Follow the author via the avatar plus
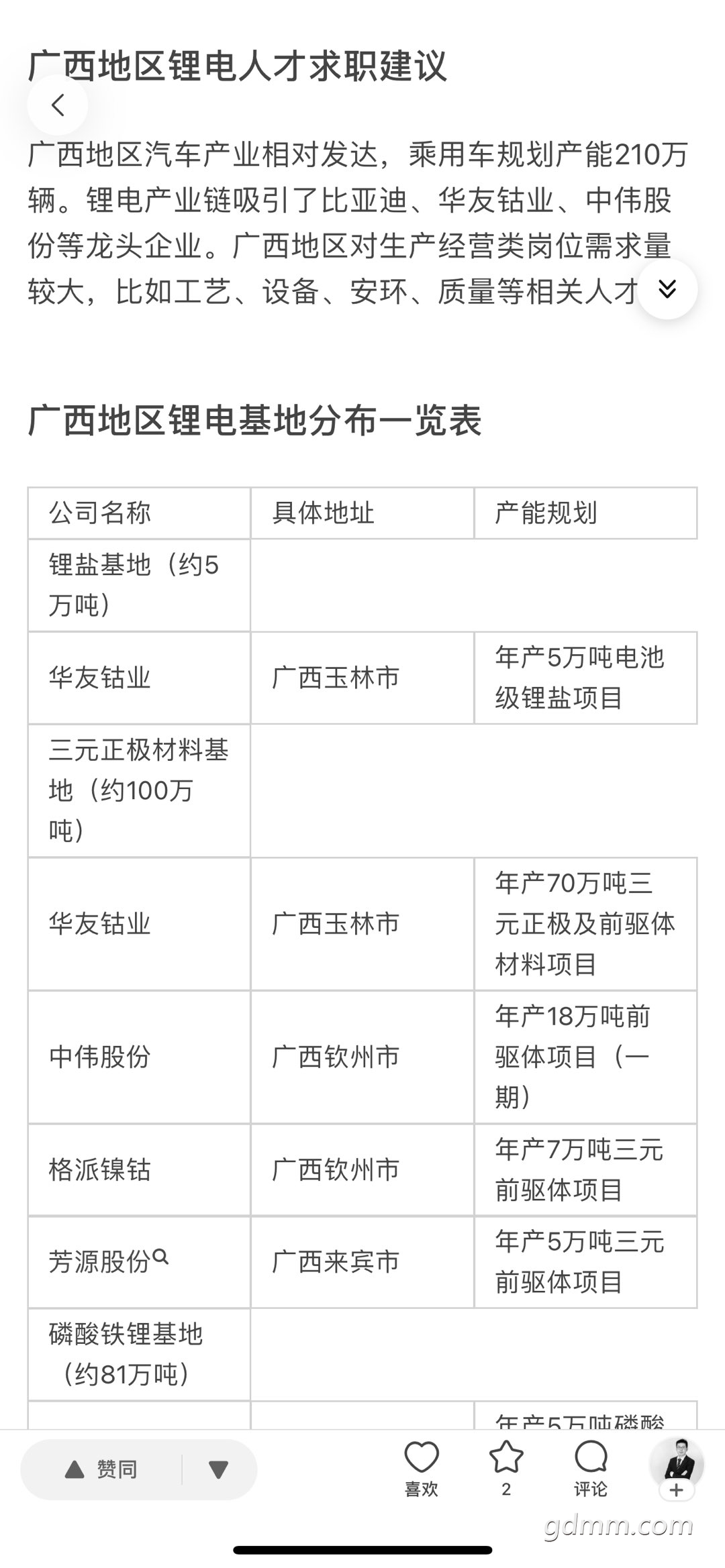725x1568 pixels. (676, 1489)
